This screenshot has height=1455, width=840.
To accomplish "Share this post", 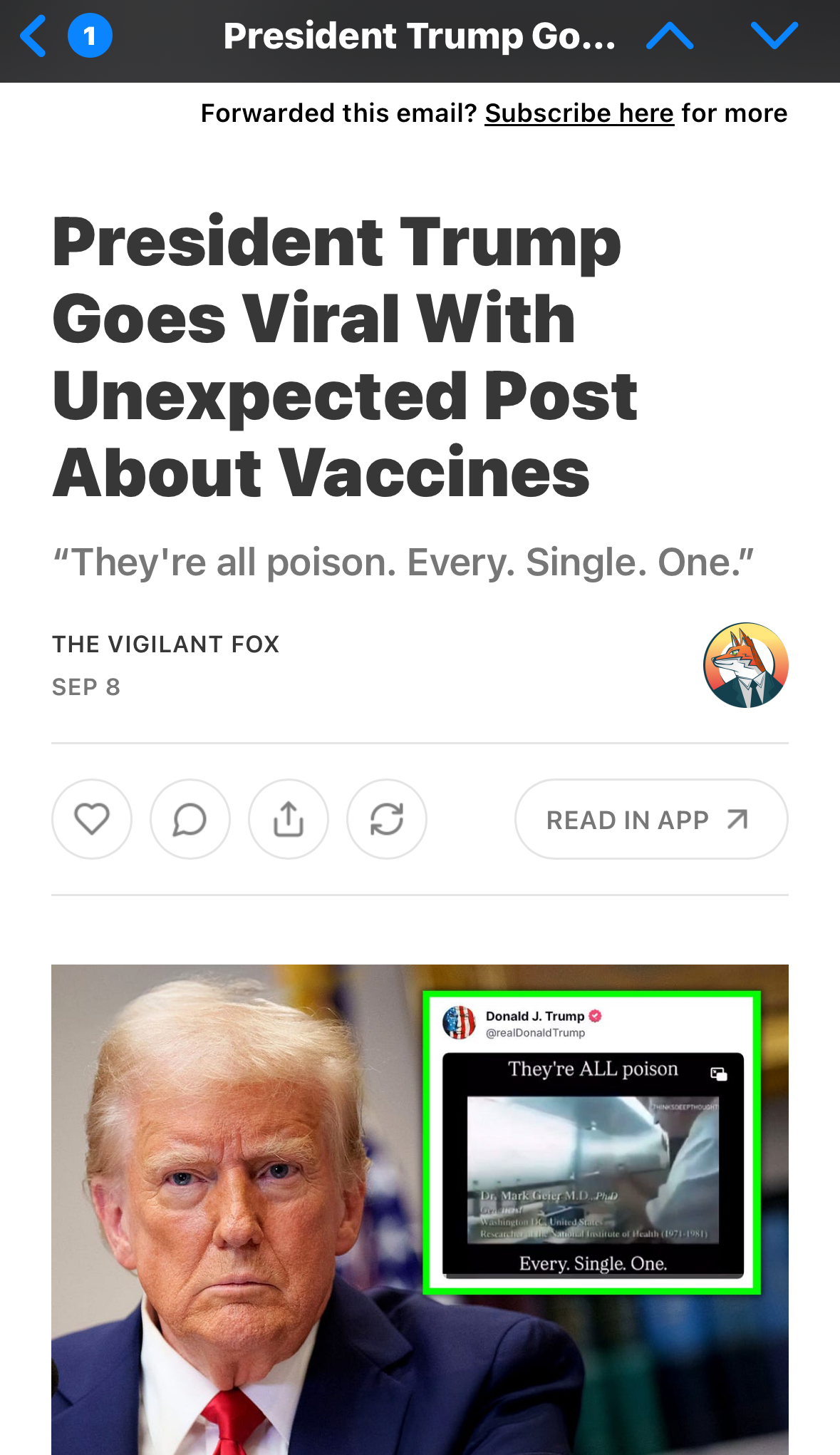I will point(289,818).
